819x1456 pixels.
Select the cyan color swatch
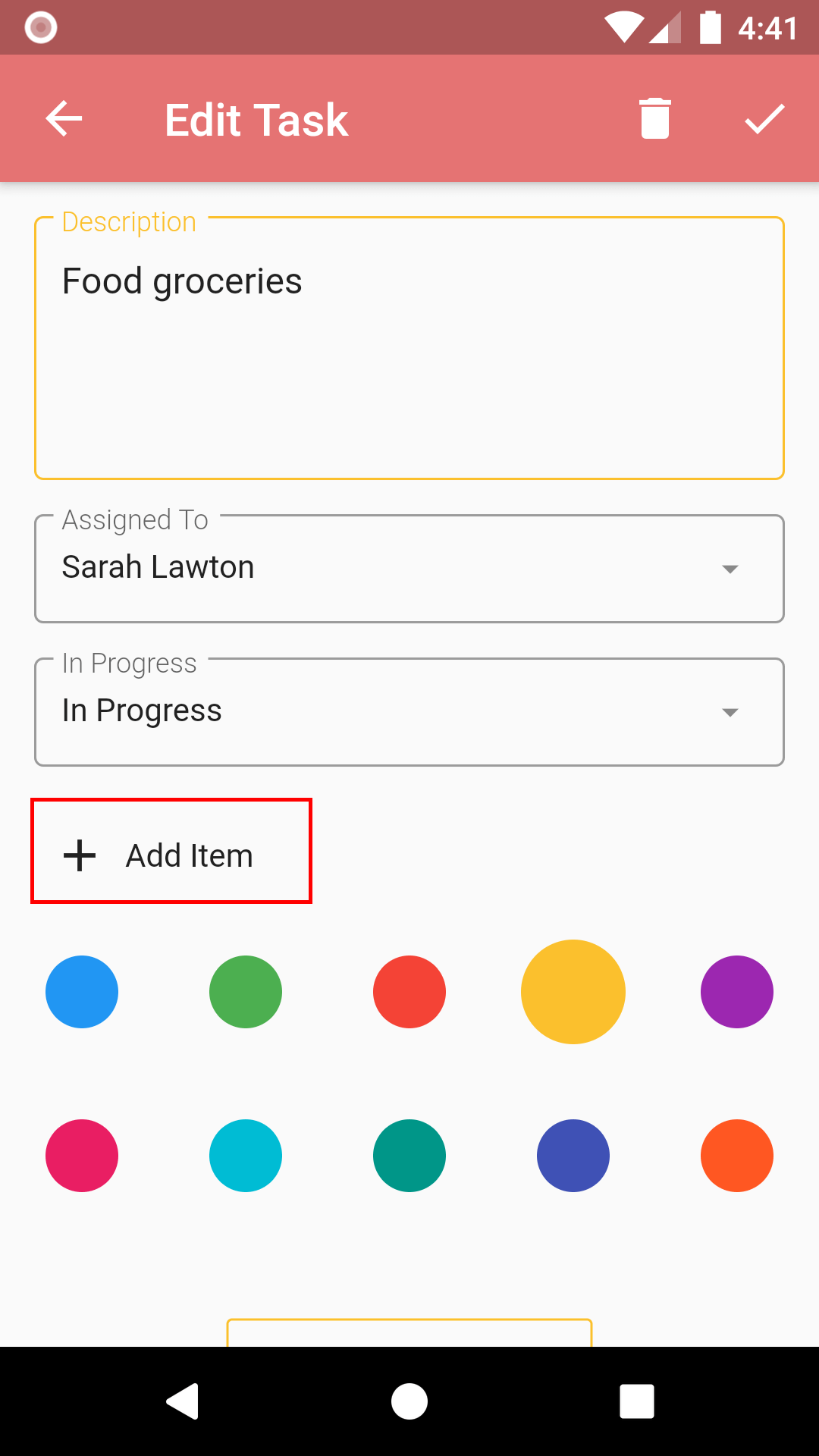pos(246,1156)
